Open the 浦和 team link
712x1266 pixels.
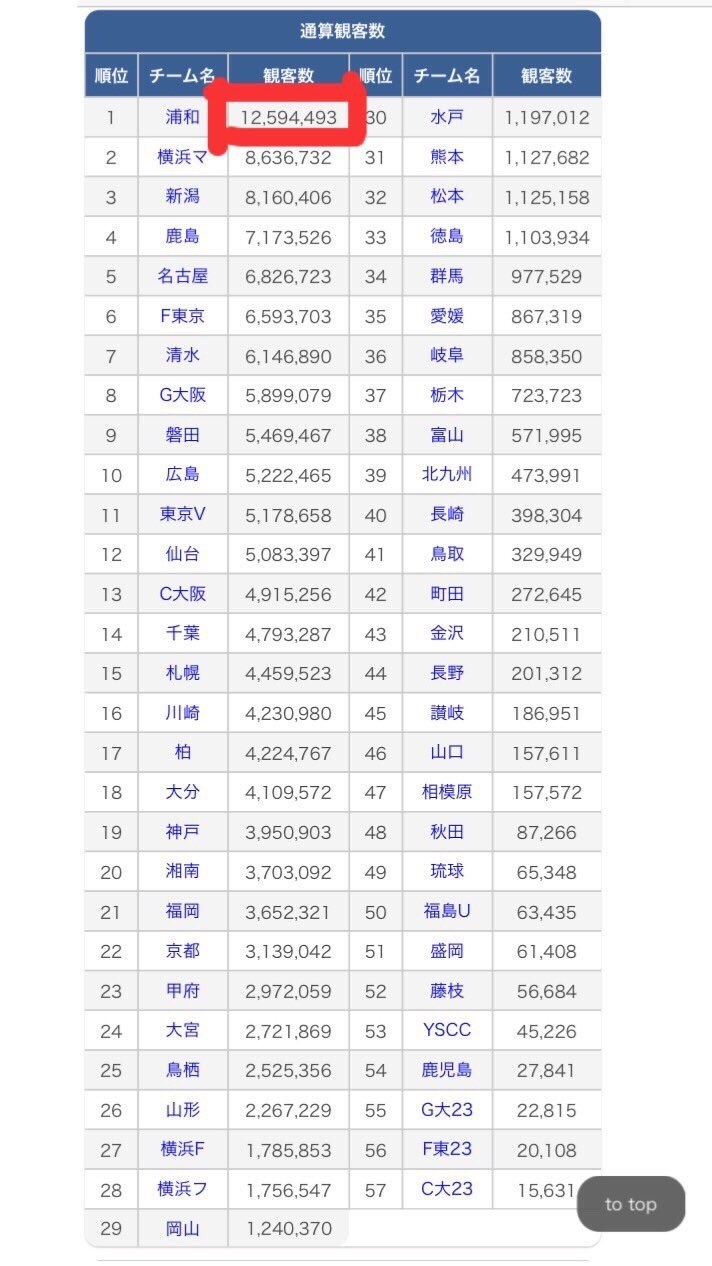tap(182, 117)
